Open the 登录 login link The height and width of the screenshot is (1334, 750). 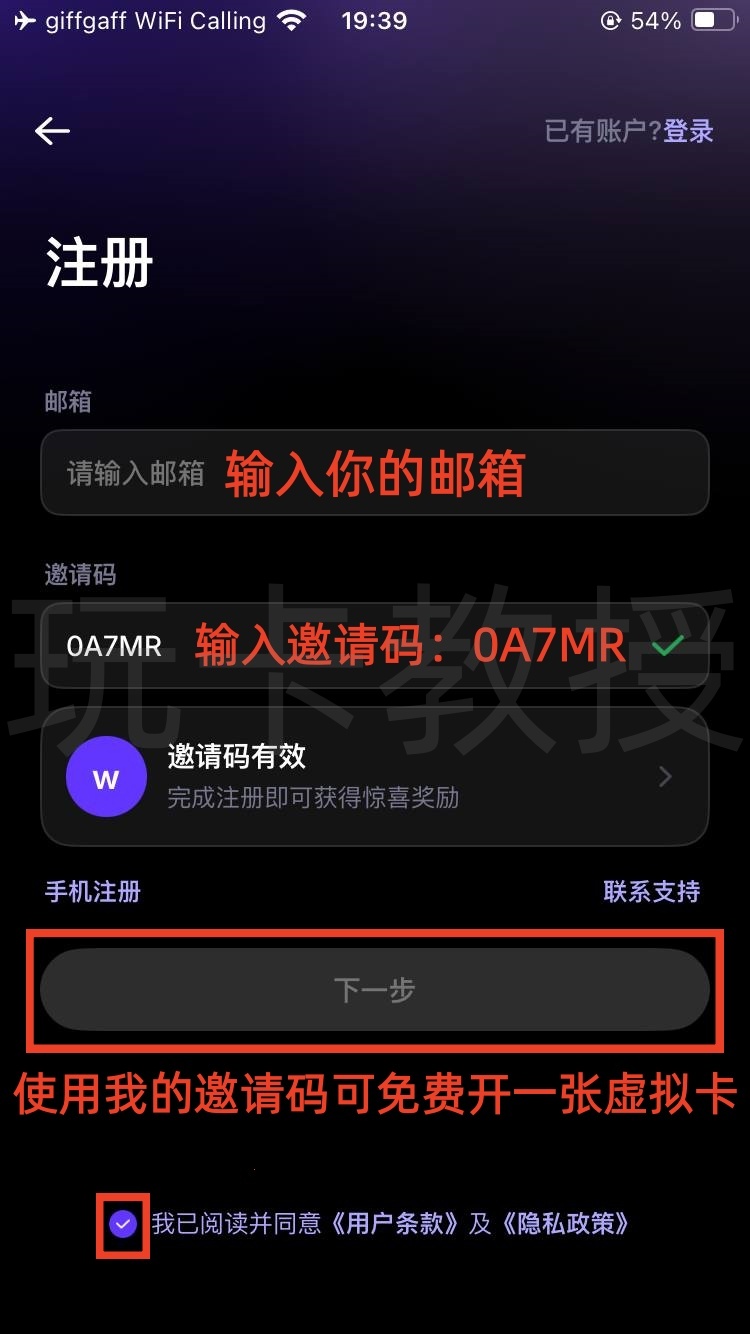tap(690, 130)
